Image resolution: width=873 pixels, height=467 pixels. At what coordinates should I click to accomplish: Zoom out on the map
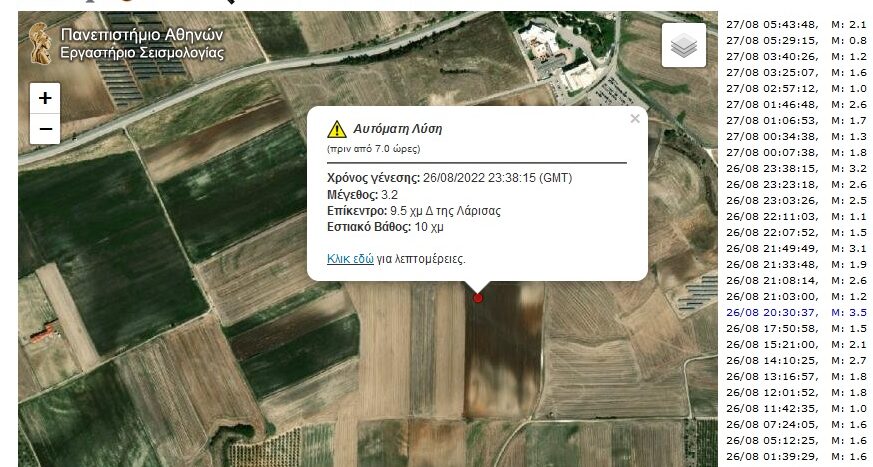(x=45, y=129)
